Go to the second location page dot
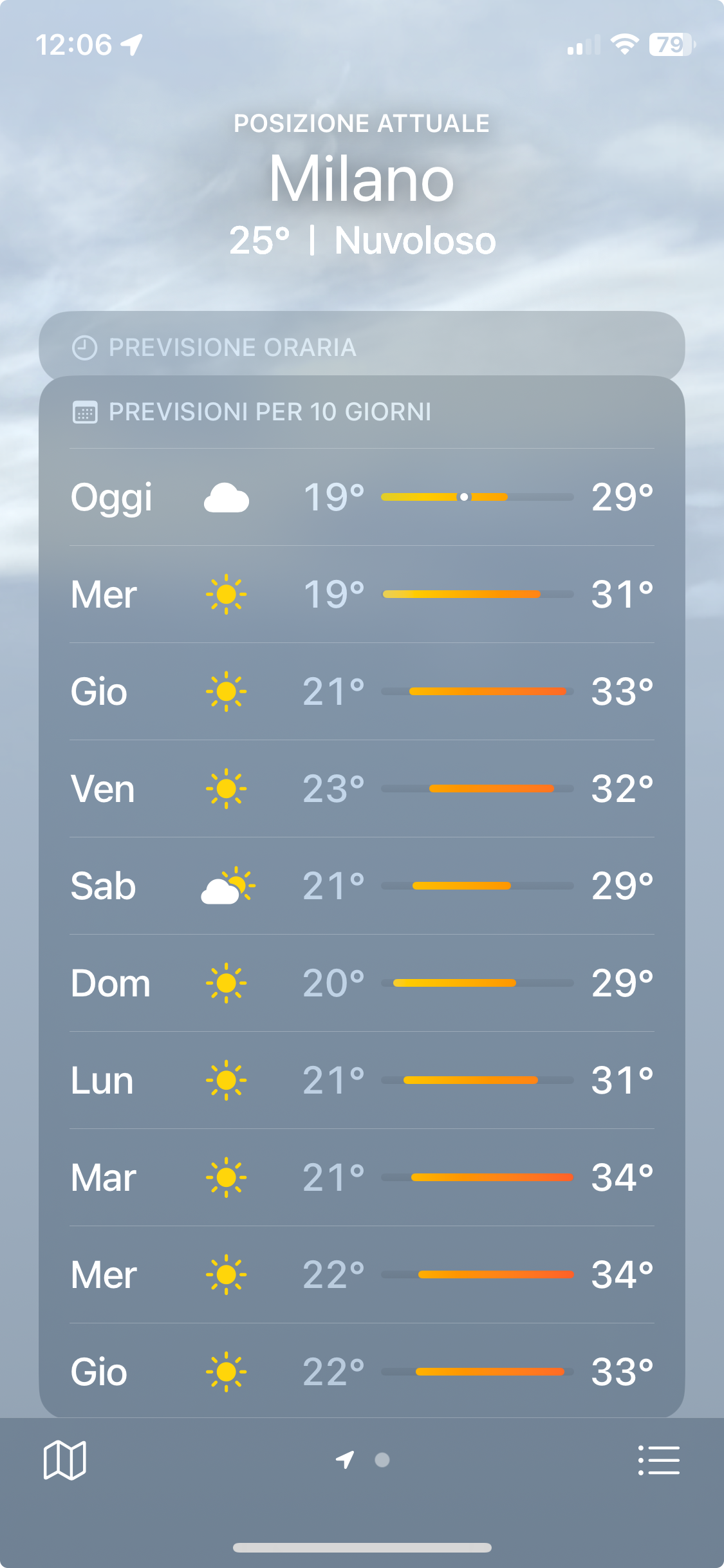The image size is (724, 1568). (x=382, y=1460)
